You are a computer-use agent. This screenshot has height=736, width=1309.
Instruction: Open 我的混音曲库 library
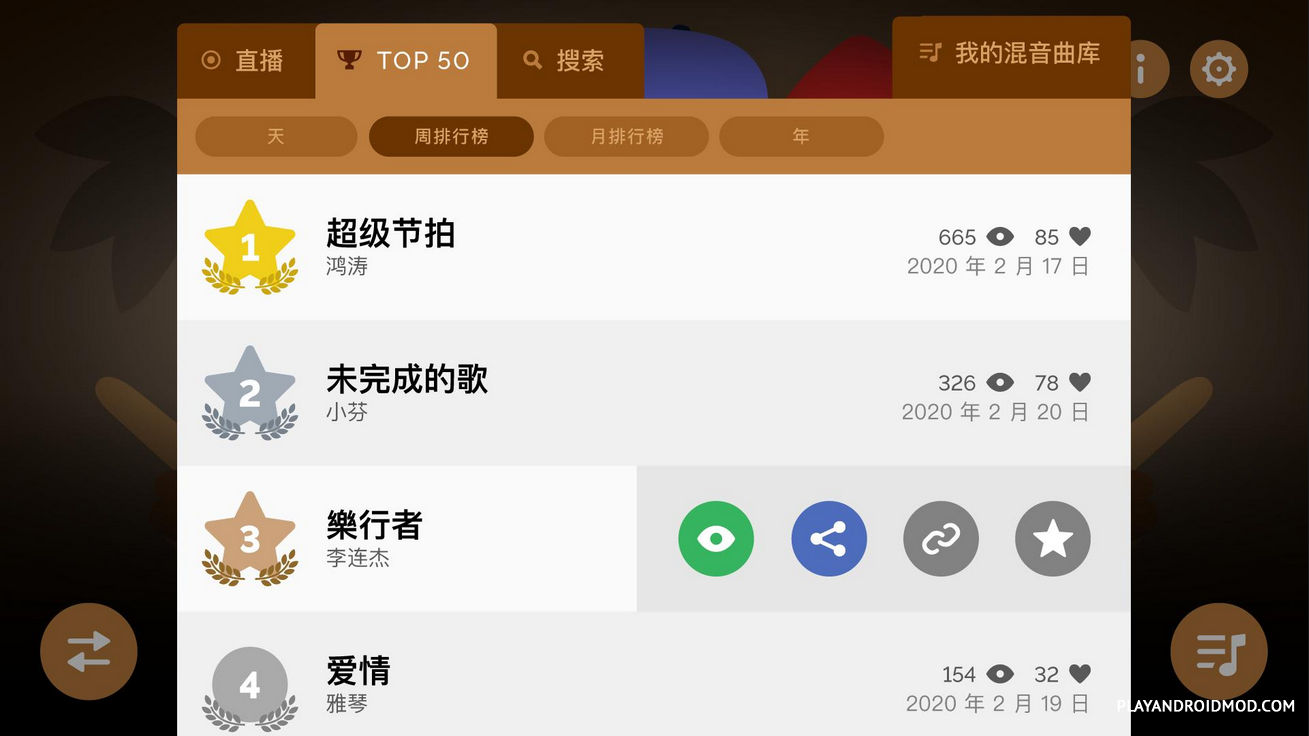click(1010, 54)
